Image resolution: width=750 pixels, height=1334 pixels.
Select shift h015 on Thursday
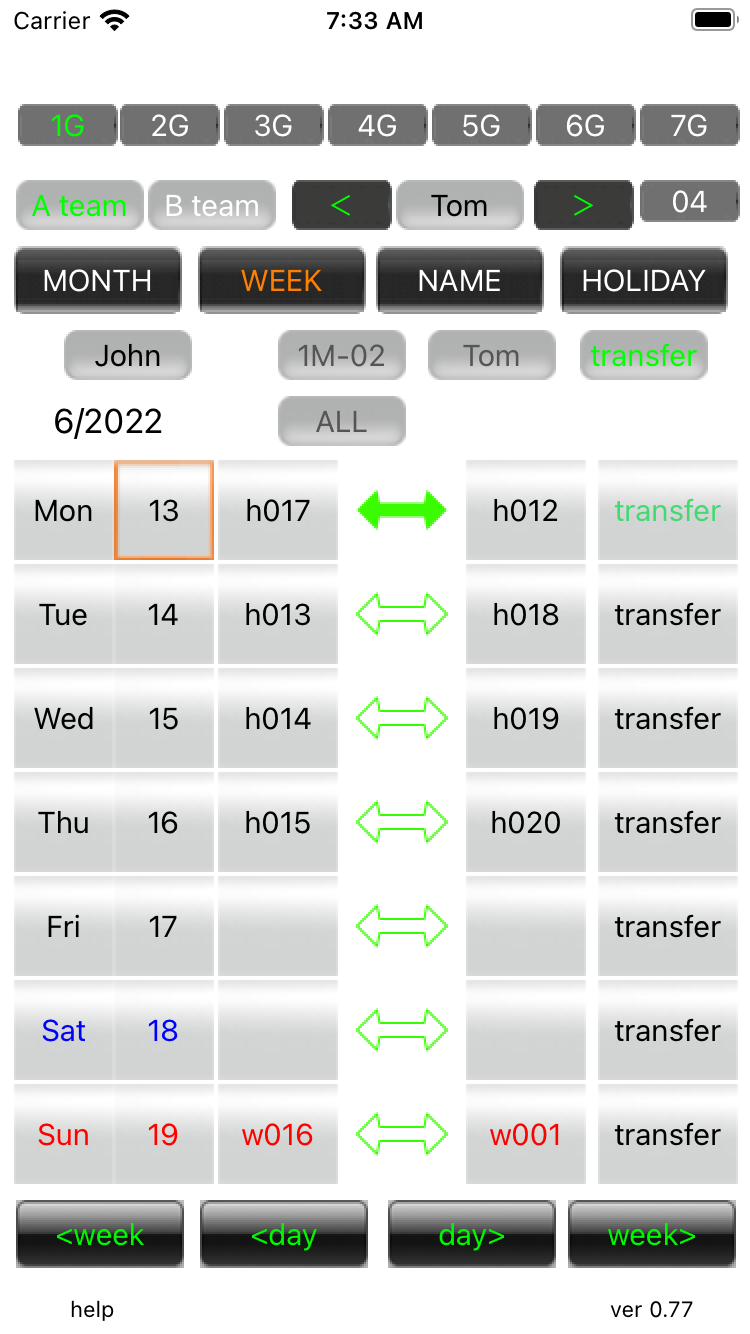click(x=278, y=823)
